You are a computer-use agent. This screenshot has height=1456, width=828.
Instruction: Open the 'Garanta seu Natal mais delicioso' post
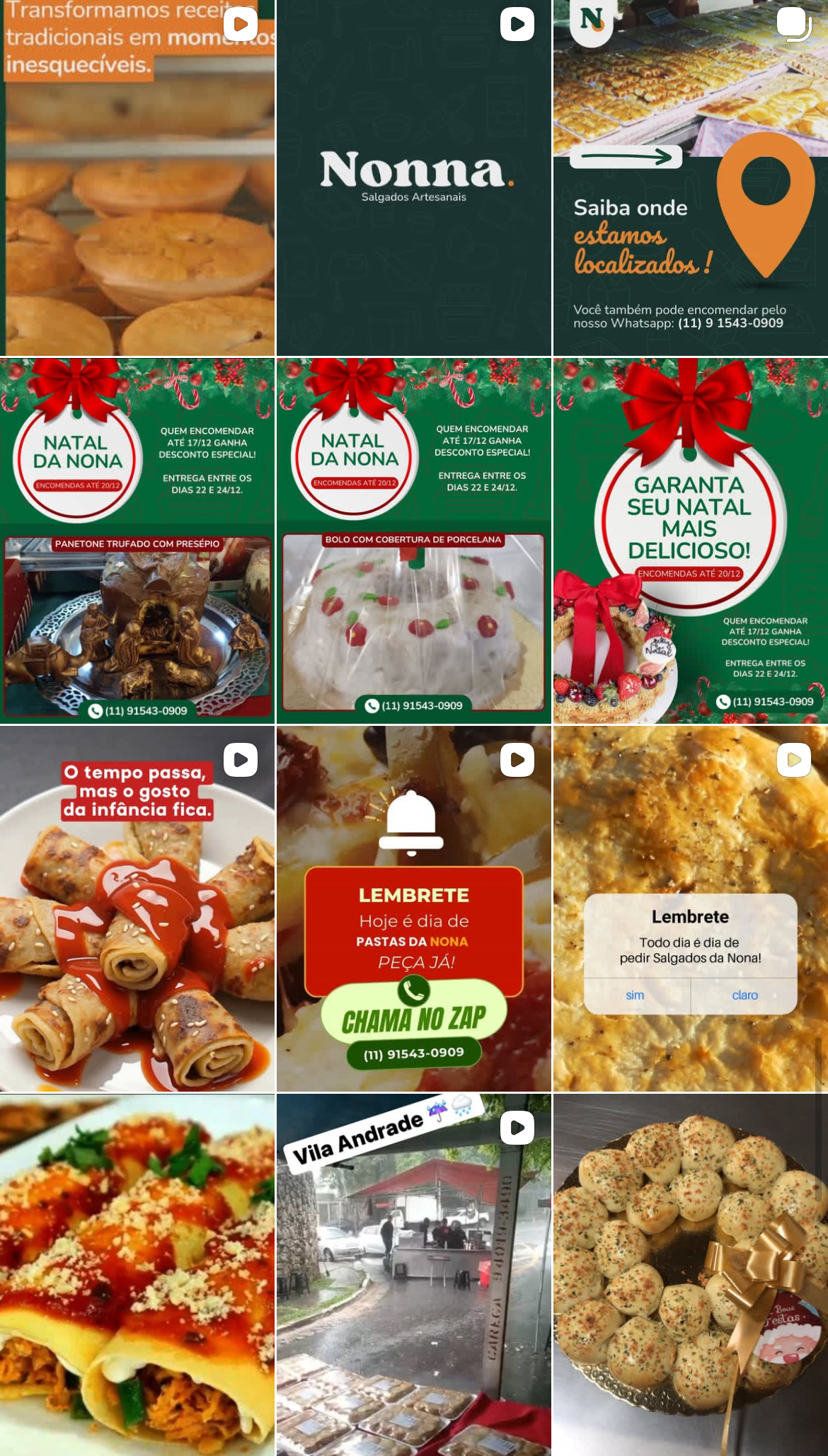(x=690, y=541)
